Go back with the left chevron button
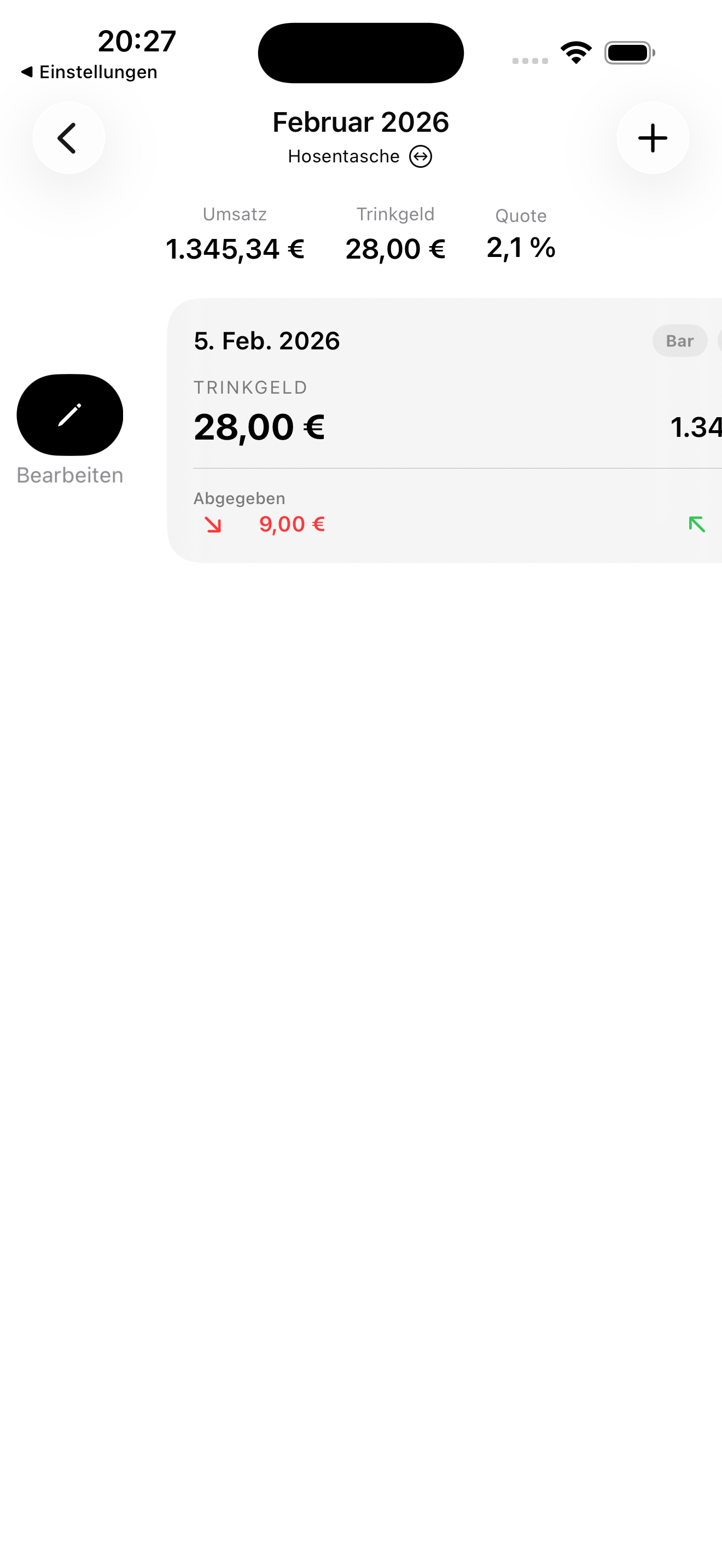The image size is (722, 1568). click(x=69, y=138)
